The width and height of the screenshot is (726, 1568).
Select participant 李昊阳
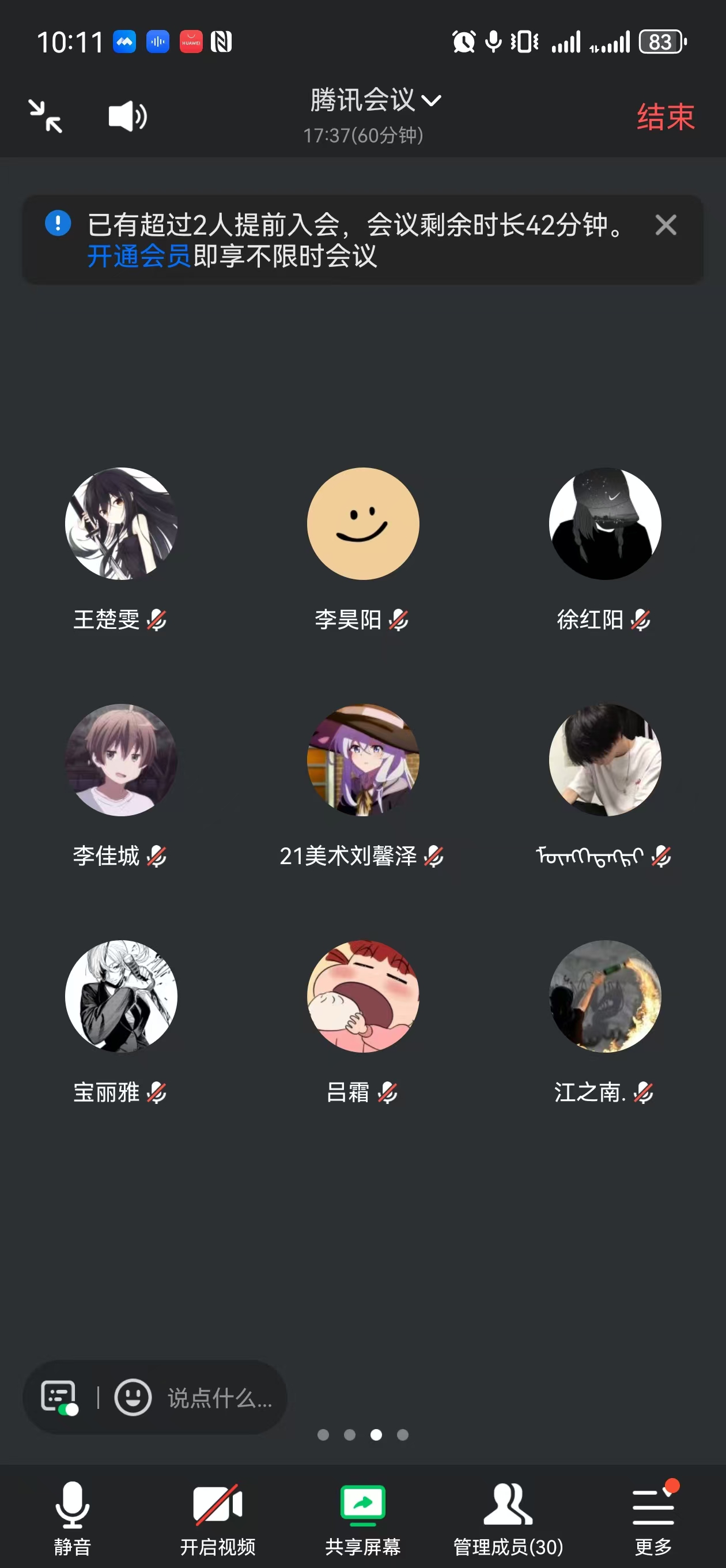[362, 524]
